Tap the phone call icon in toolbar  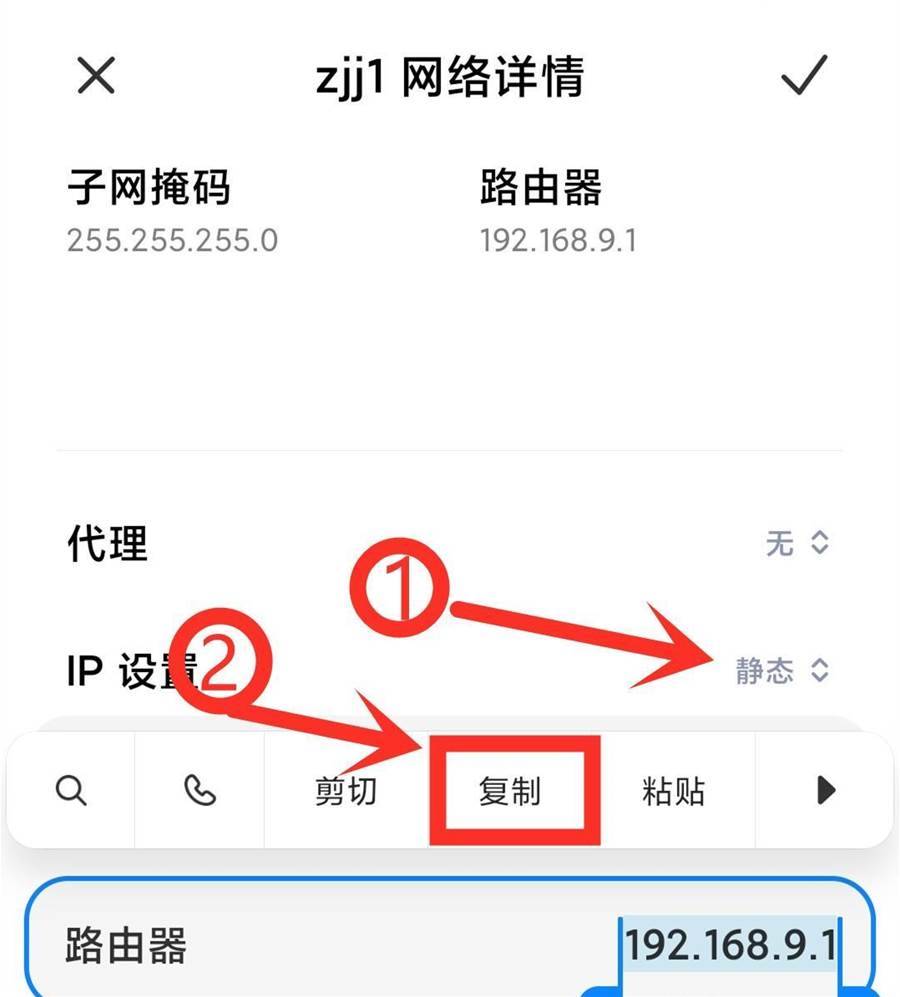(x=200, y=791)
